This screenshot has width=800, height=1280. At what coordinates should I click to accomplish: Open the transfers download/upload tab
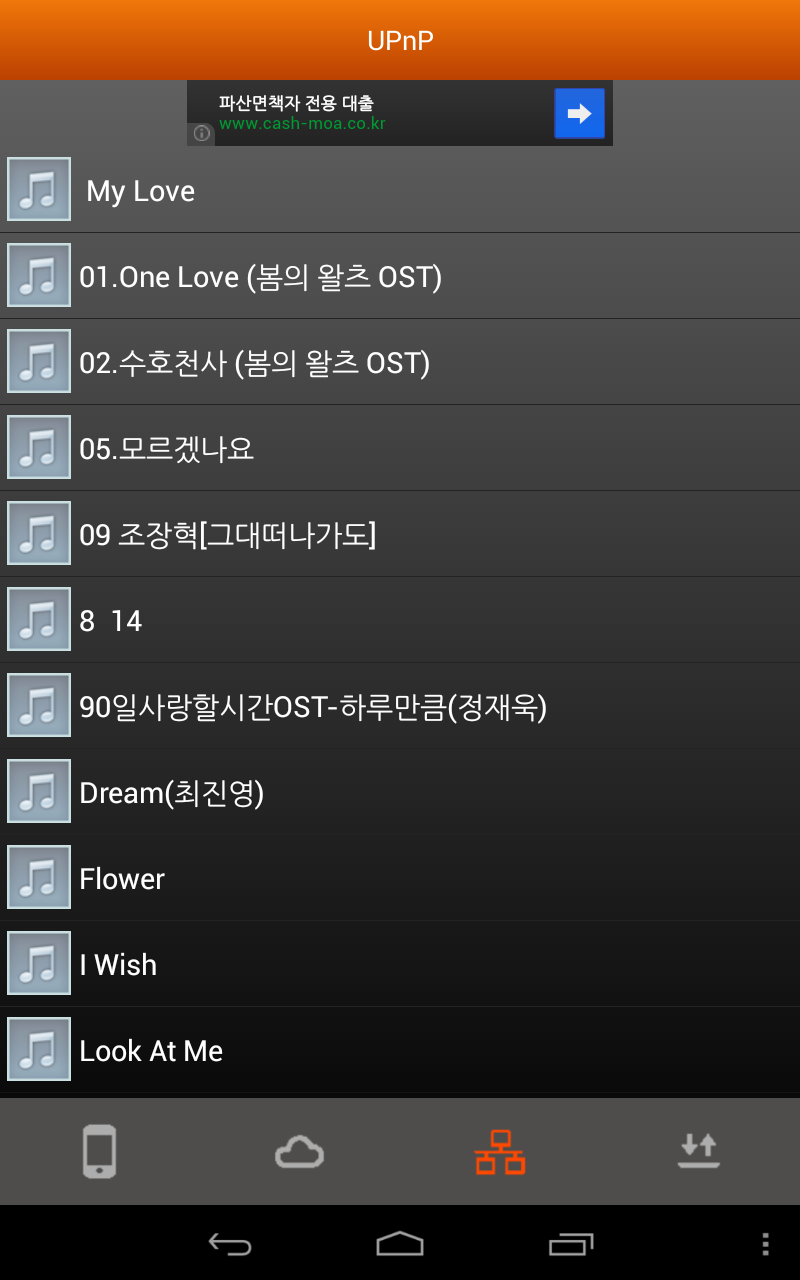tap(698, 1151)
